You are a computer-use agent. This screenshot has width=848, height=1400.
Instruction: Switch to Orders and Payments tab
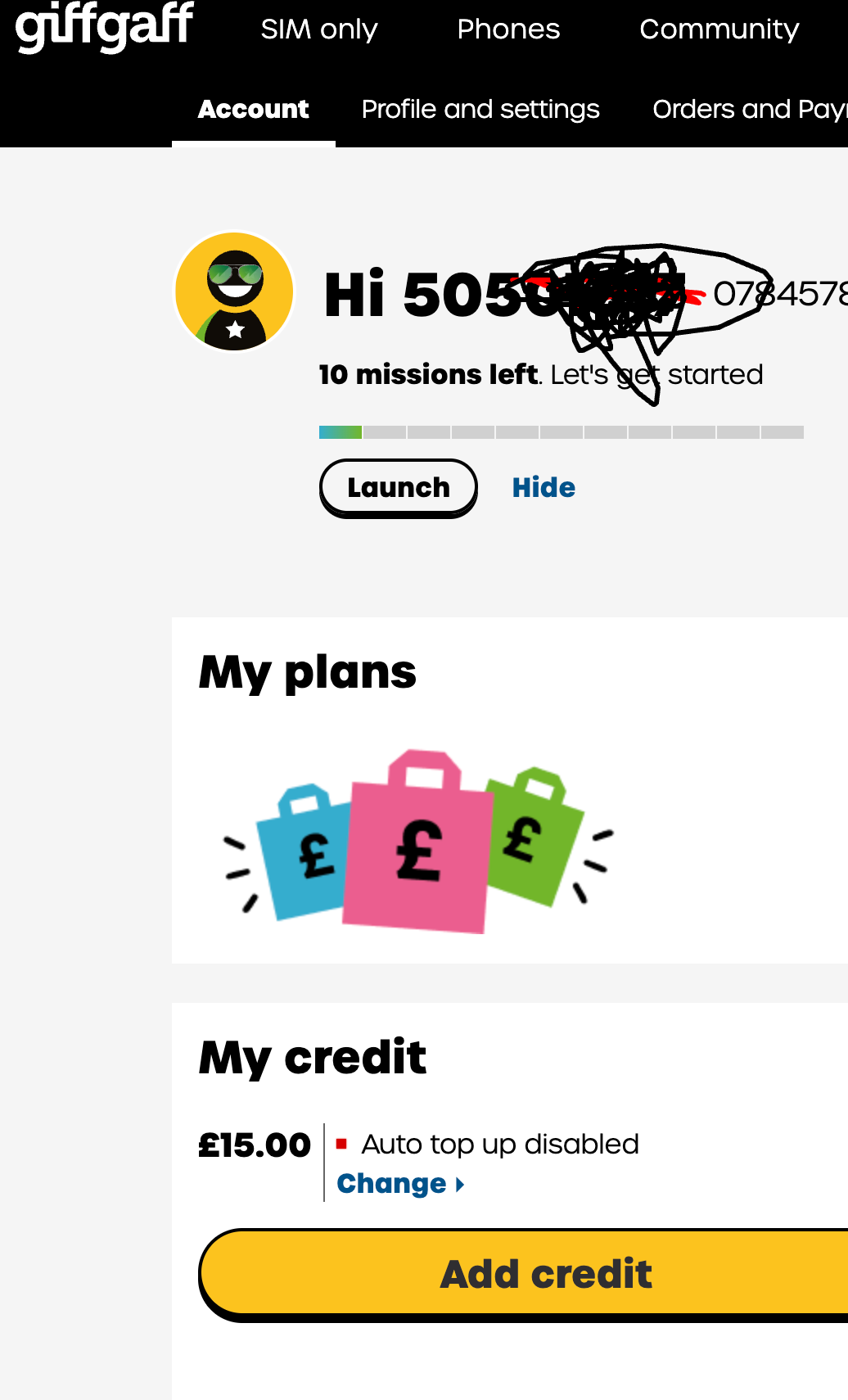point(749,109)
